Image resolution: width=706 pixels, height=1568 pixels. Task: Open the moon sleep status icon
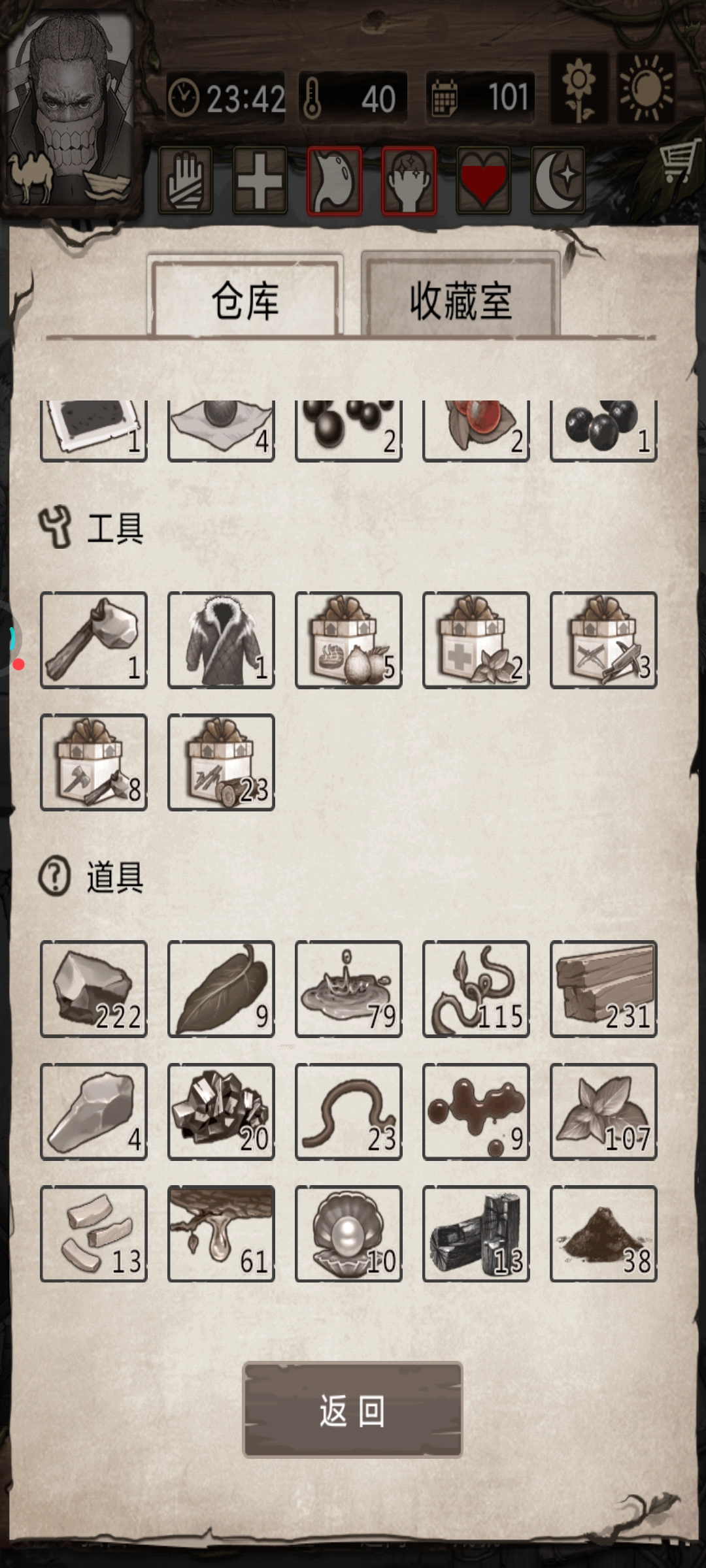(x=558, y=181)
